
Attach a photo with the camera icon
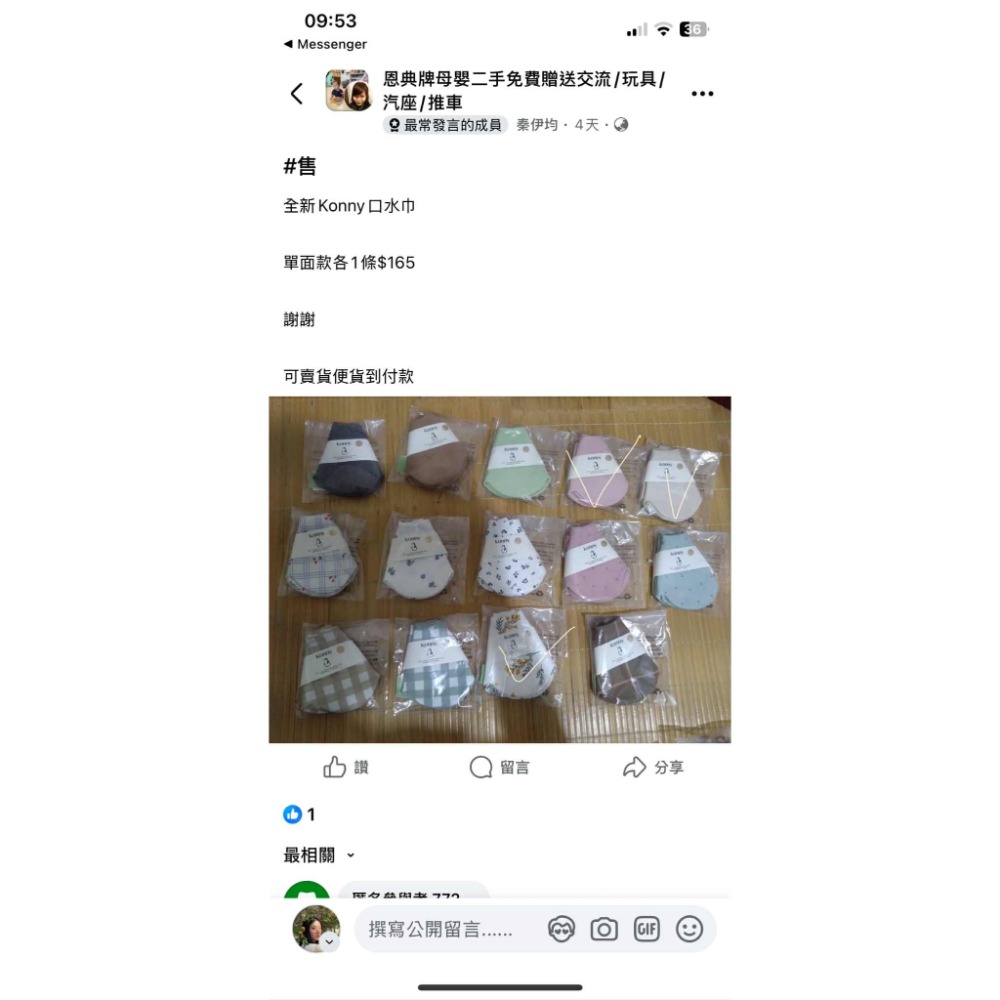pos(604,929)
